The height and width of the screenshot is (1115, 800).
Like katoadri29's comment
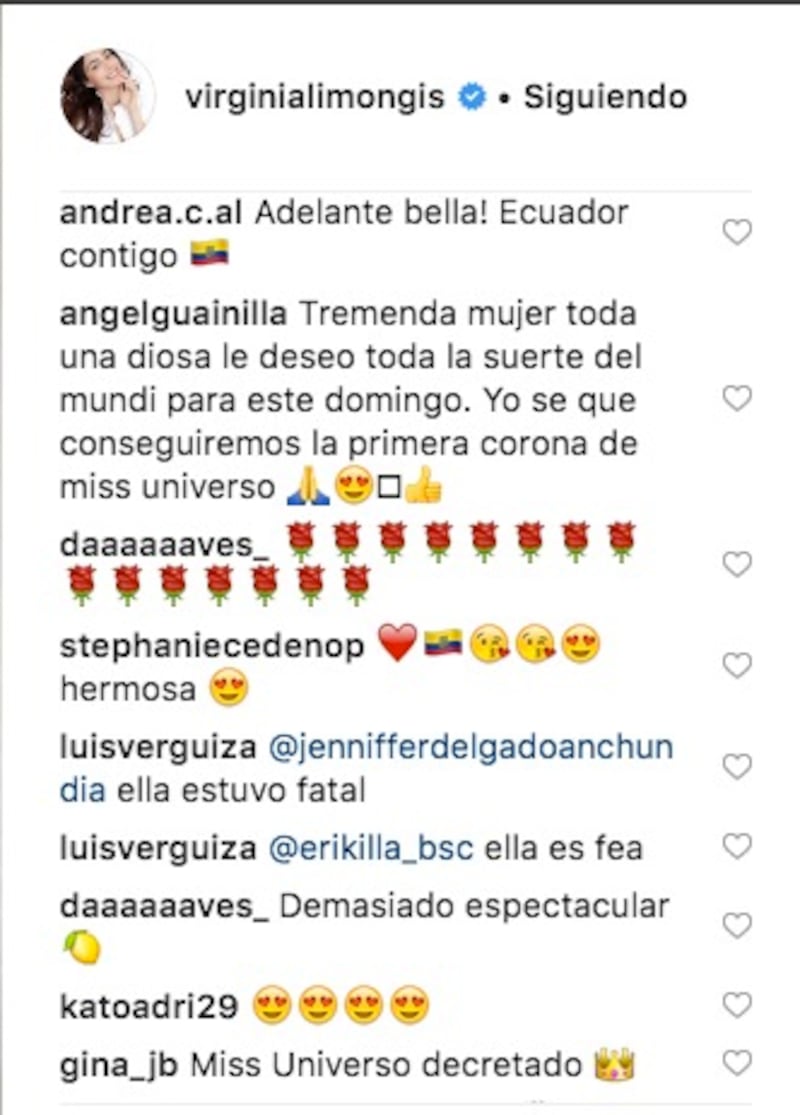[x=737, y=1004]
